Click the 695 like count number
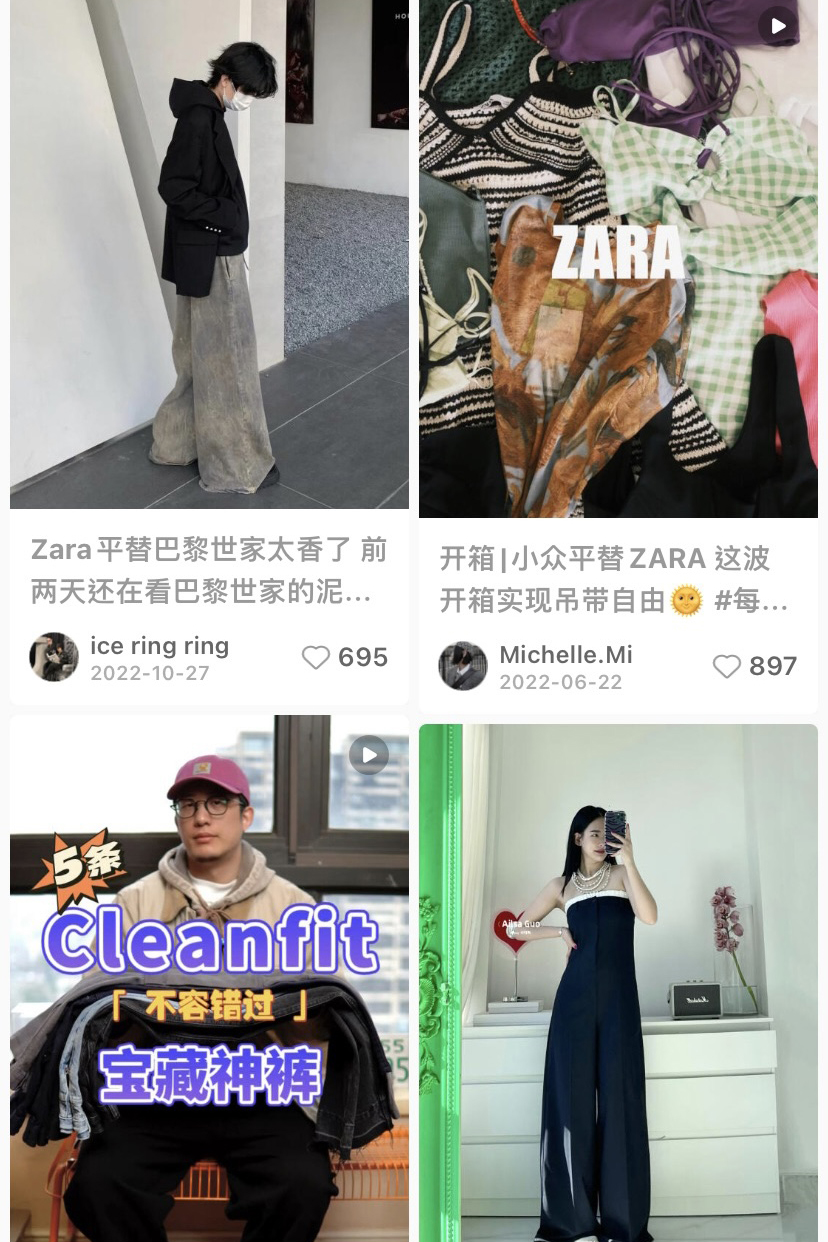Viewport: 828px width, 1242px height. coord(362,657)
